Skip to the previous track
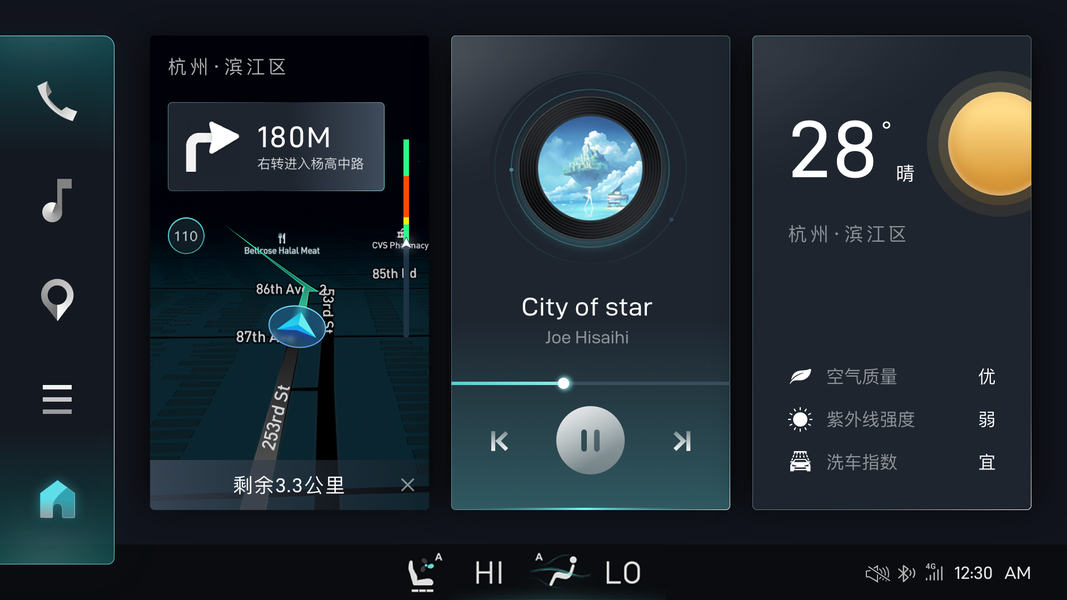Image resolution: width=1067 pixels, height=600 pixels. [x=499, y=441]
